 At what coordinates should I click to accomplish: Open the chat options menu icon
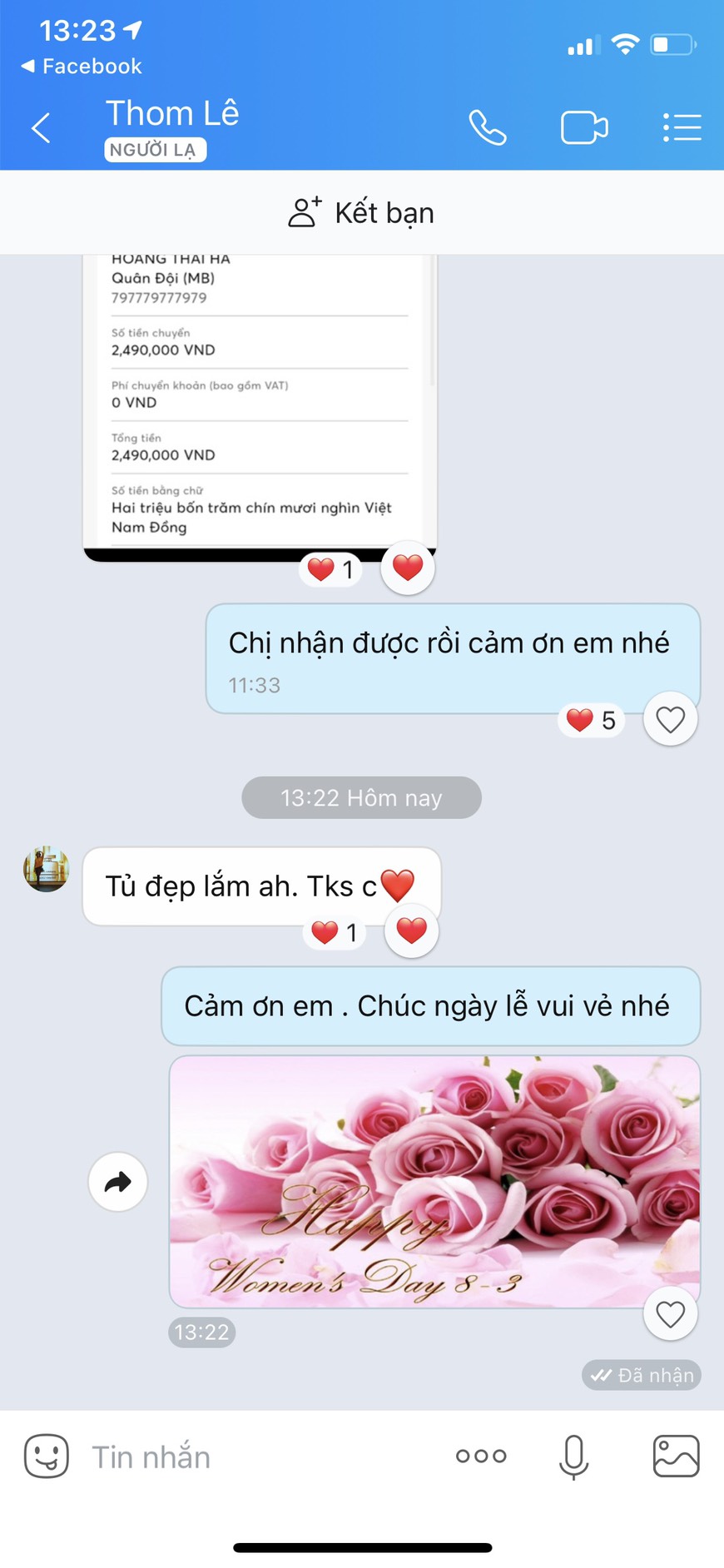tap(682, 128)
